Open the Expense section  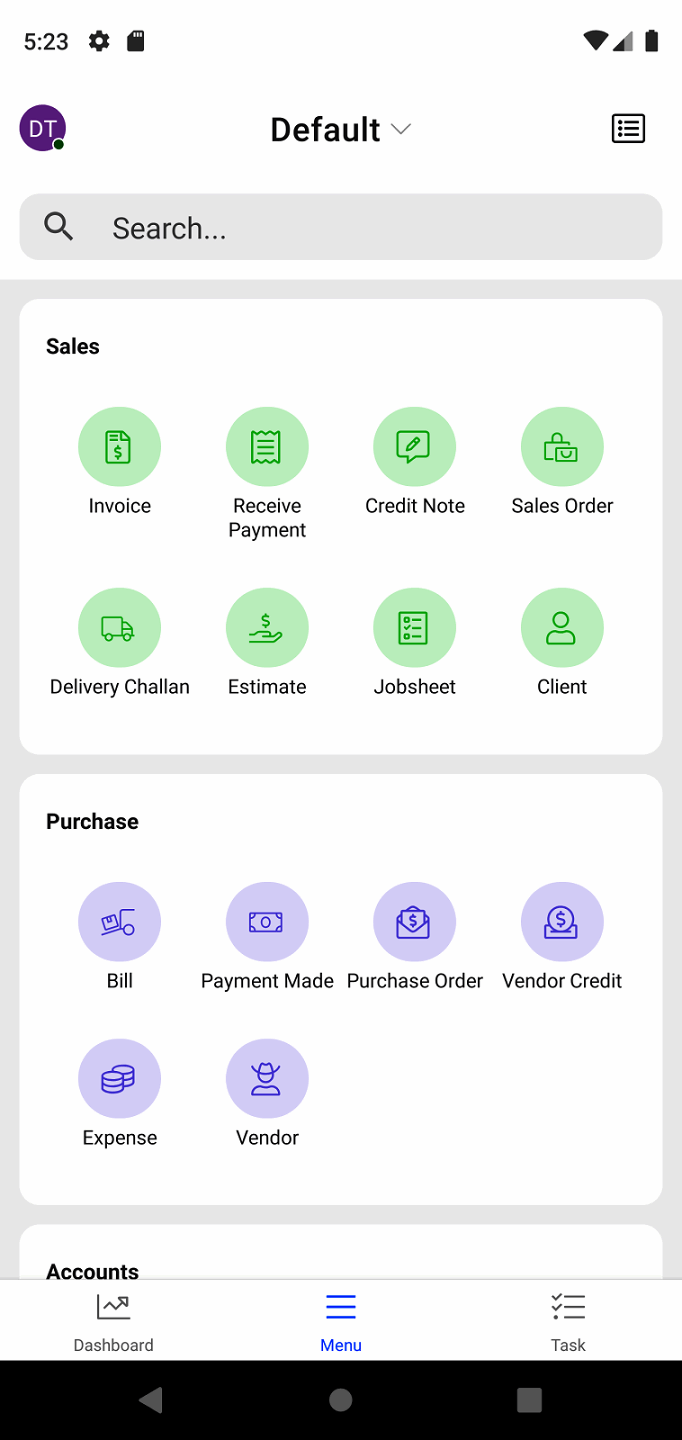pyautogui.click(x=119, y=1079)
